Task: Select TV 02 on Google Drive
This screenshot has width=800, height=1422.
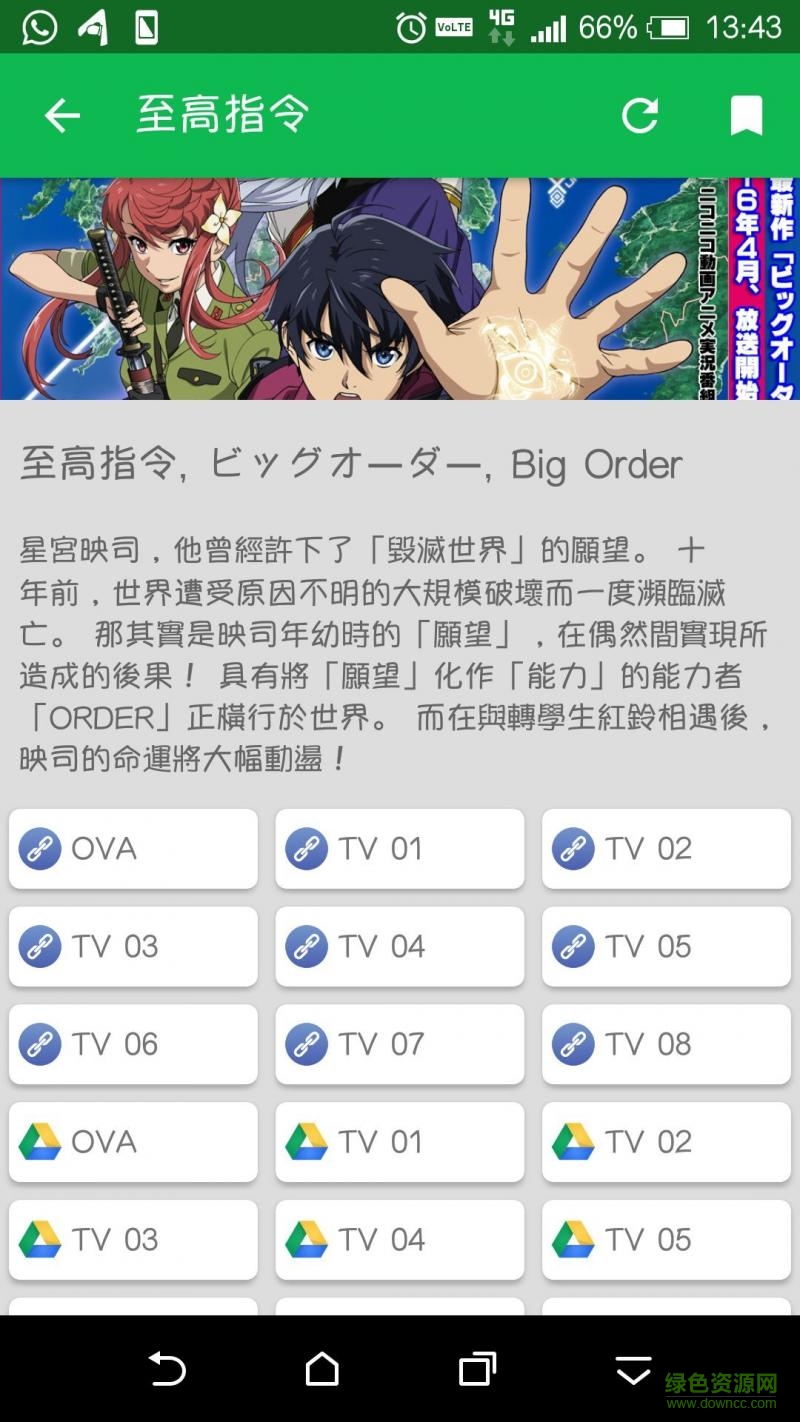Action: point(666,1142)
